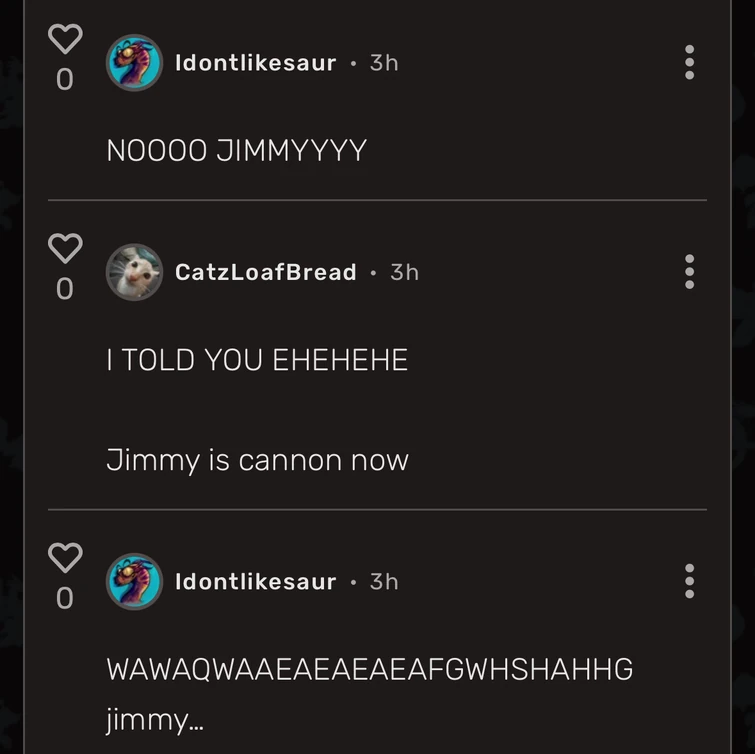The width and height of the screenshot is (755, 754).
Task: Like the "WAWAQWAAEAEAEAEAFGWHSHAHHG" comment
Action: tap(65, 557)
